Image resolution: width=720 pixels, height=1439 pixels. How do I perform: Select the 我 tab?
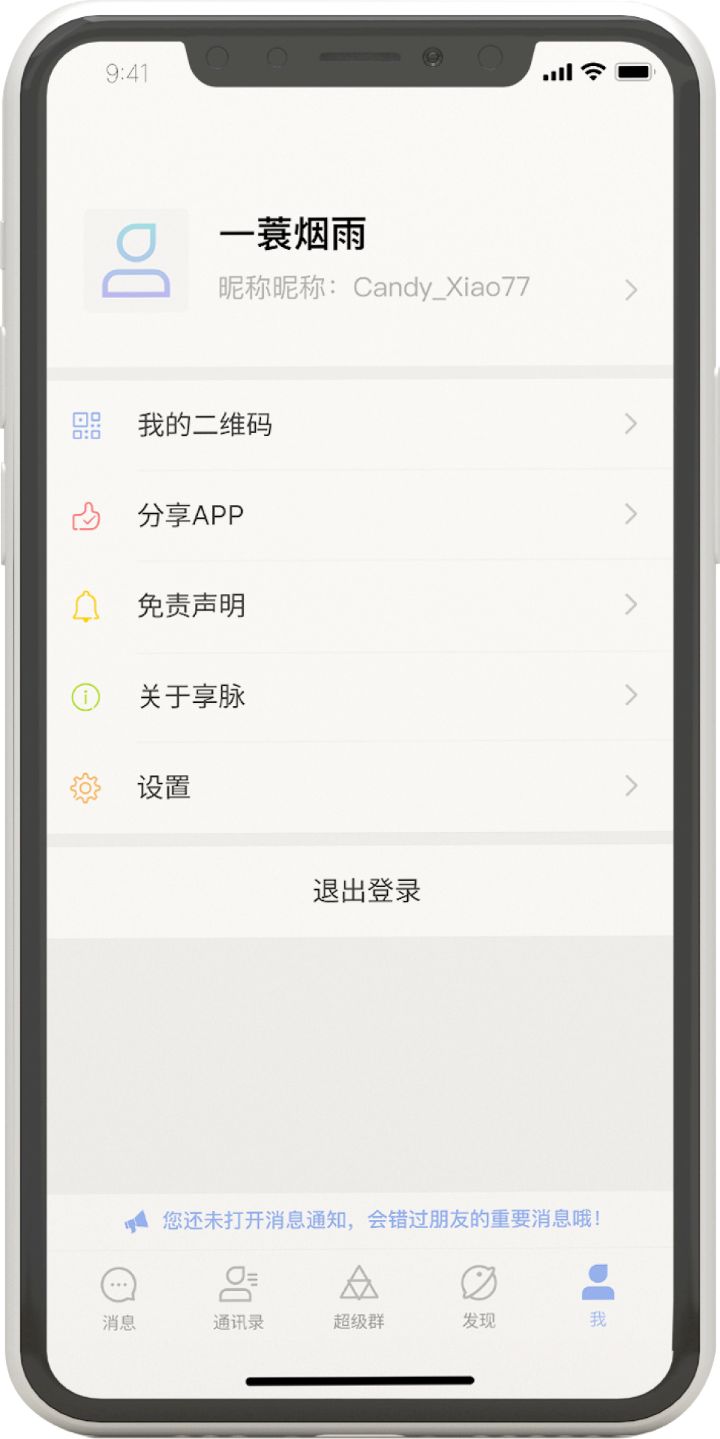click(x=597, y=1296)
